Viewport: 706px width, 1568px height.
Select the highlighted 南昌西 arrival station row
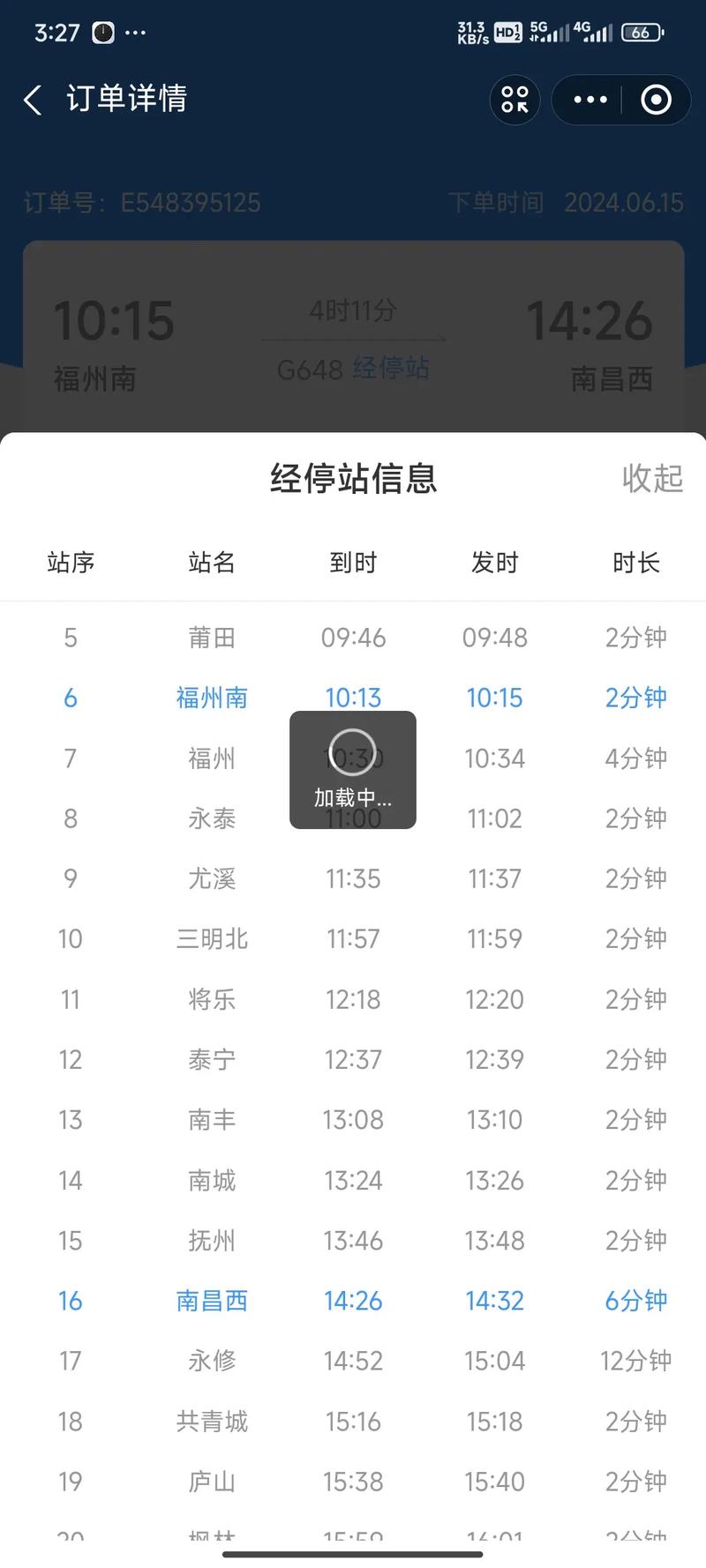[x=211, y=1301]
